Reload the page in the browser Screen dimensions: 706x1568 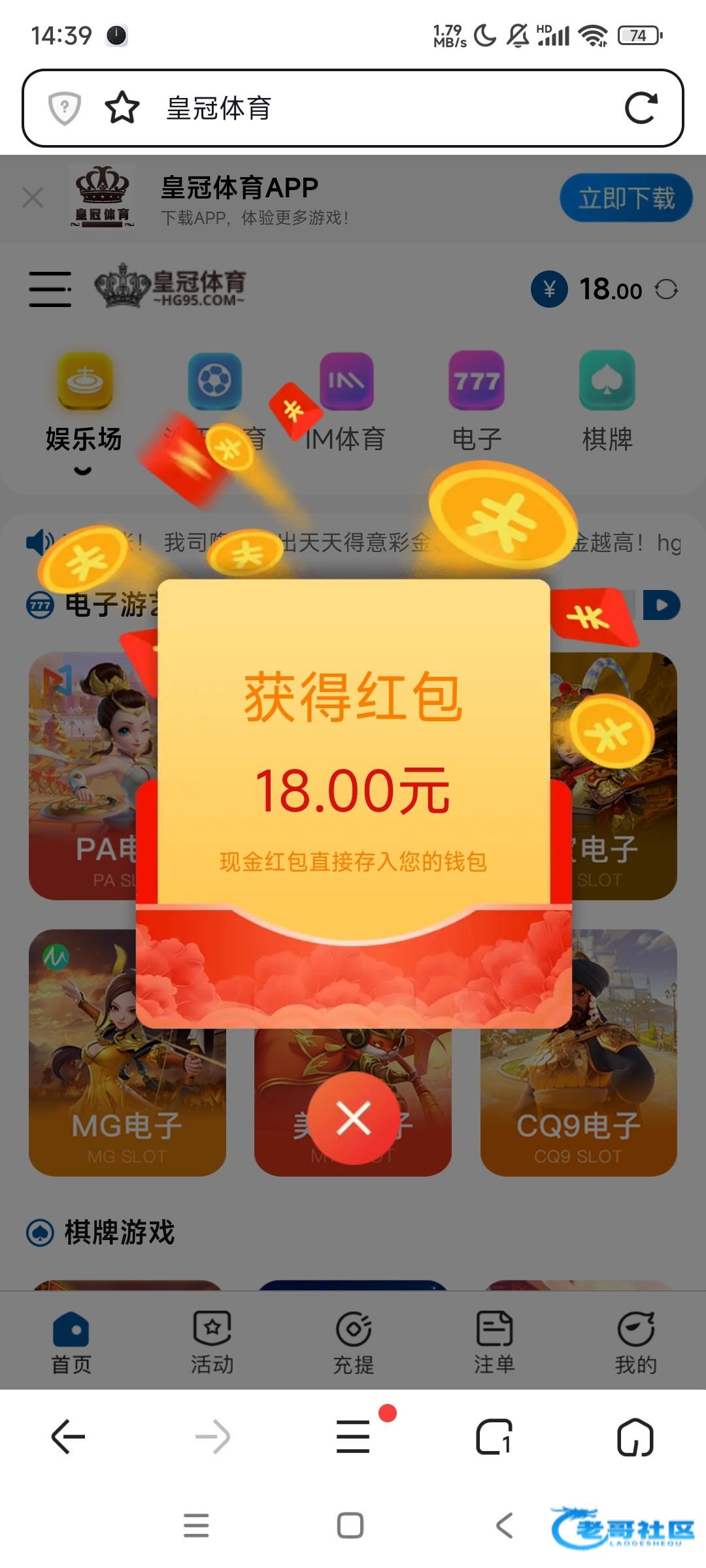click(x=641, y=108)
